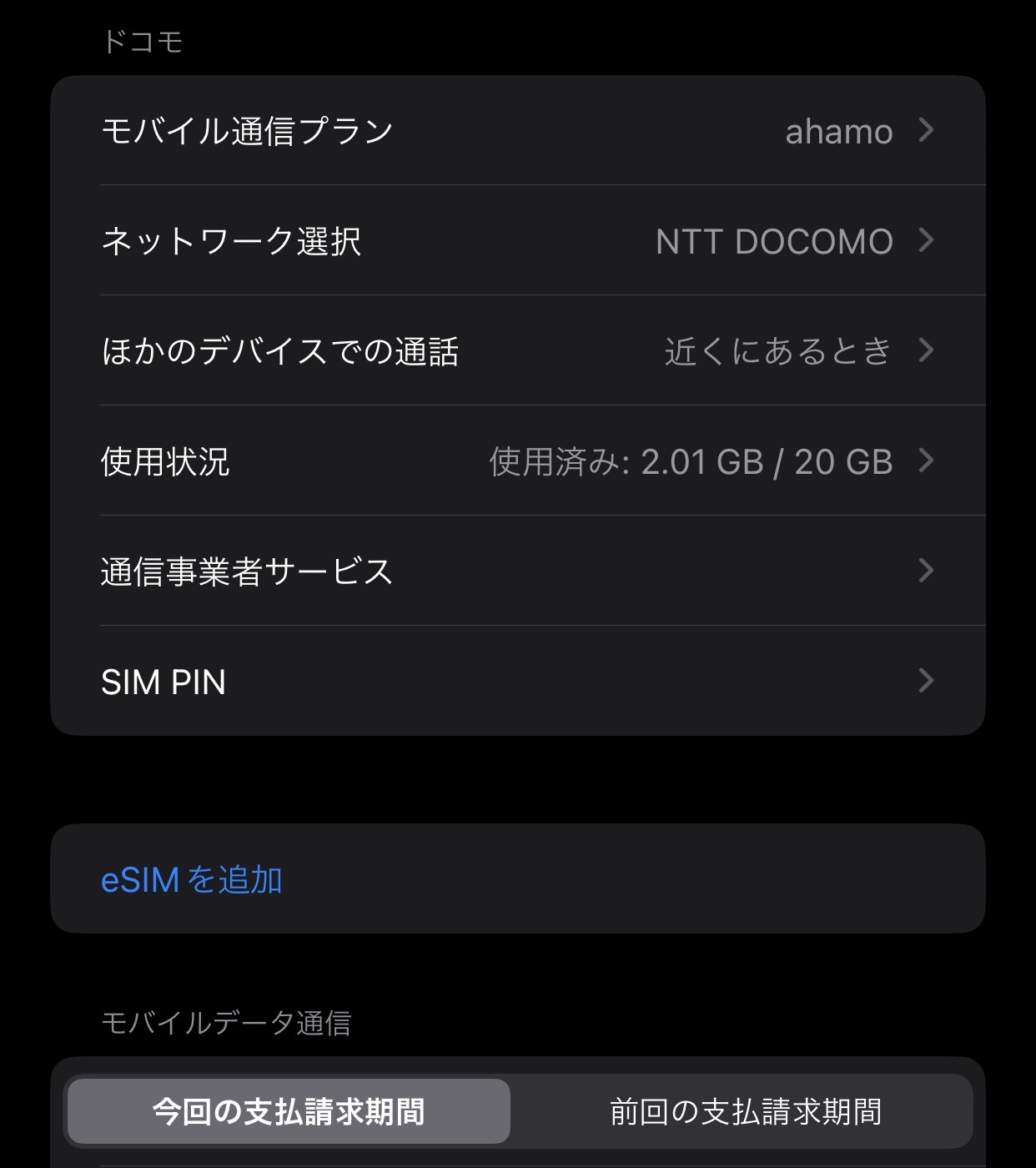Open ネットワーク選択 settings
Image resolution: width=1036 pixels, height=1168 pixels.
click(x=517, y=241)
